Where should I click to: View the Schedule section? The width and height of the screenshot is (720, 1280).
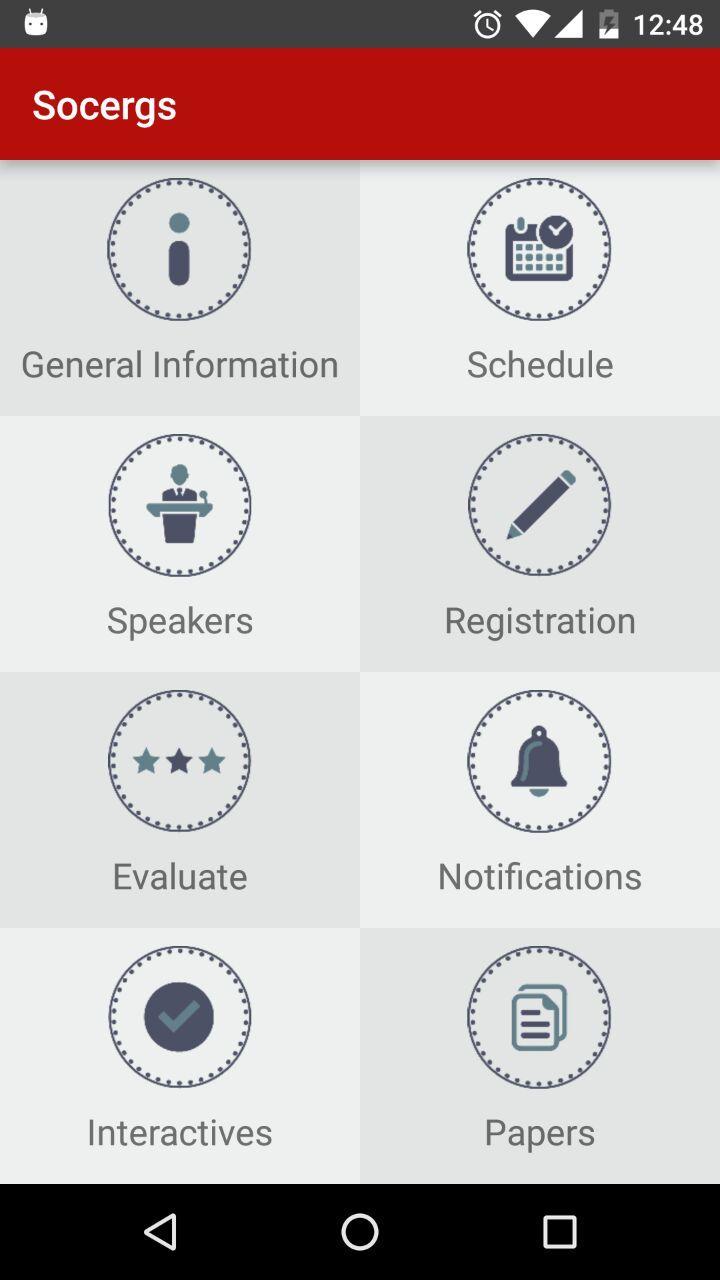[540, 288]
